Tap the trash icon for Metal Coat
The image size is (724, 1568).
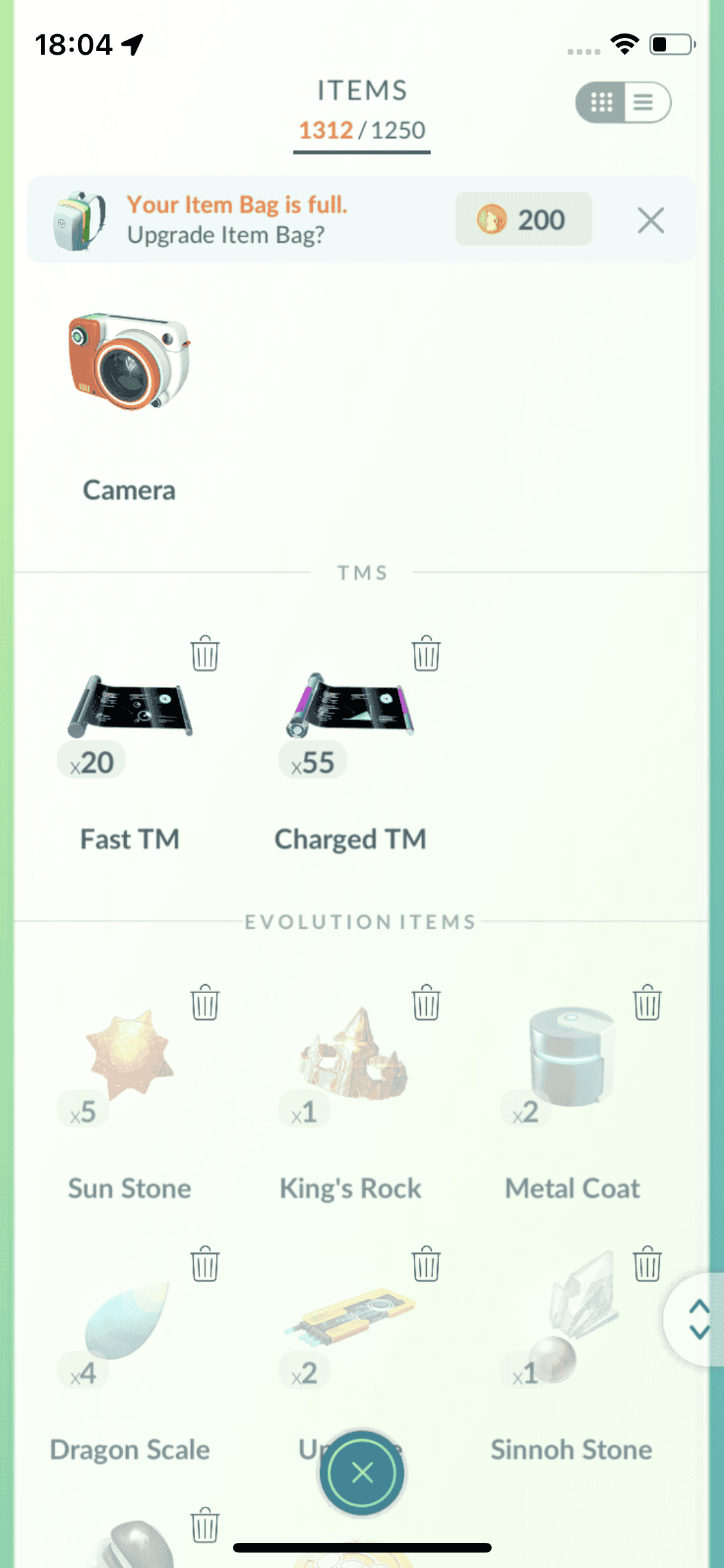pyautogui.click(x=647, y=1003)
